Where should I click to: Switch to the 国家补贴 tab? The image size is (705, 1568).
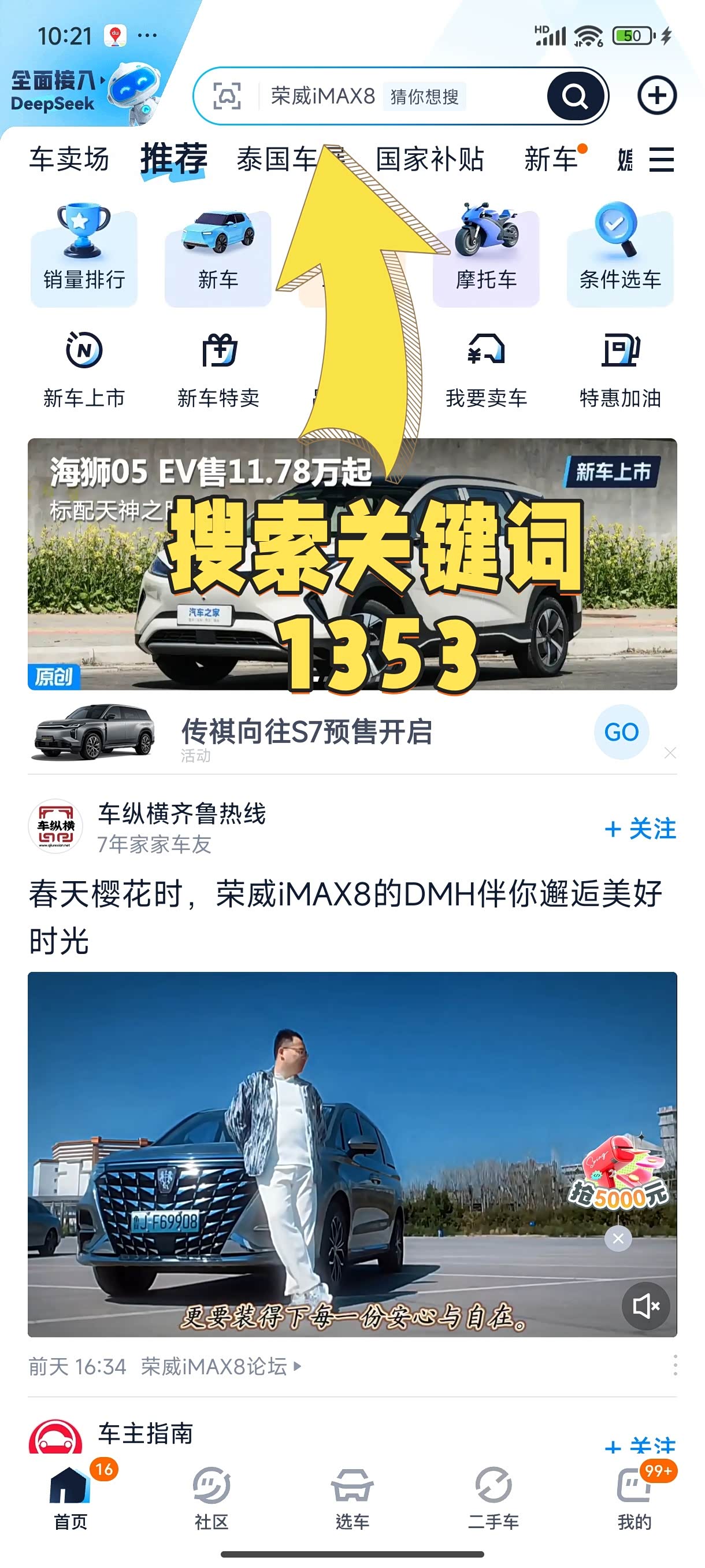point(429,160)
